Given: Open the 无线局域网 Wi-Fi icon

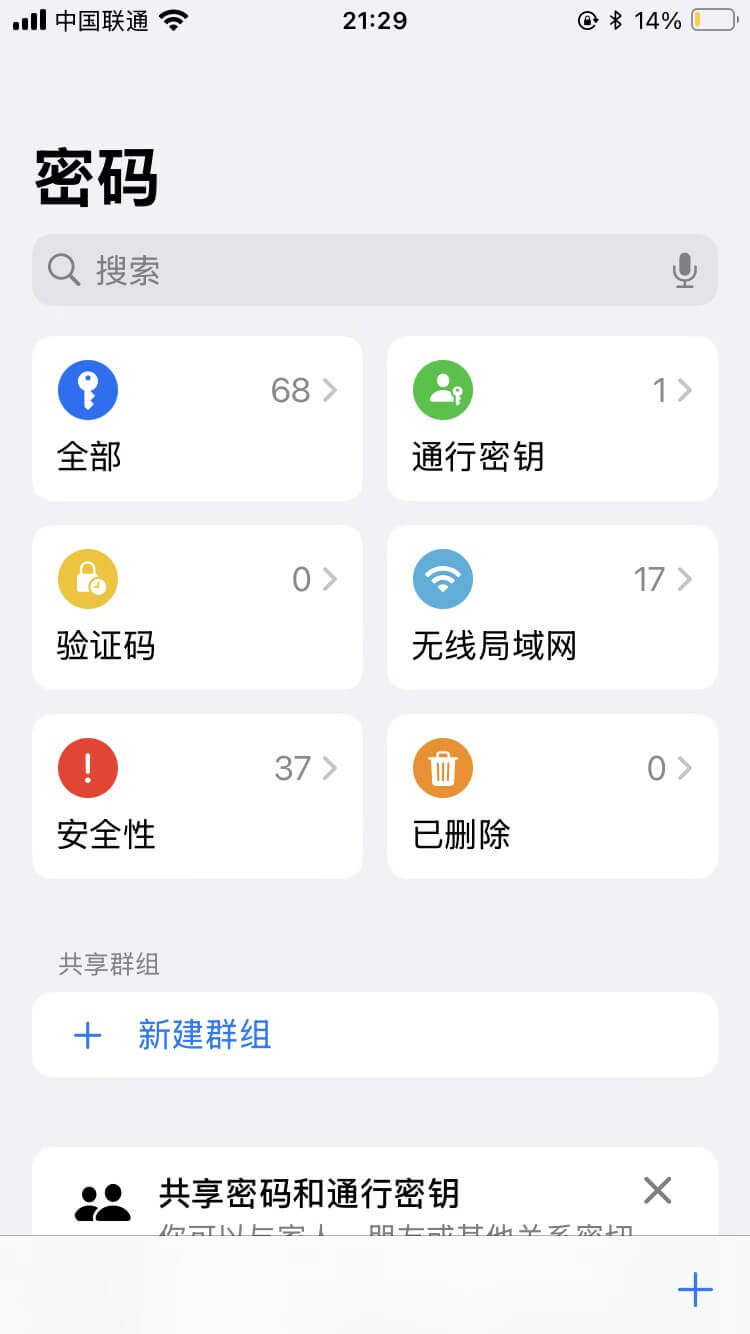Looking at the screenshot, I should 443,578.
